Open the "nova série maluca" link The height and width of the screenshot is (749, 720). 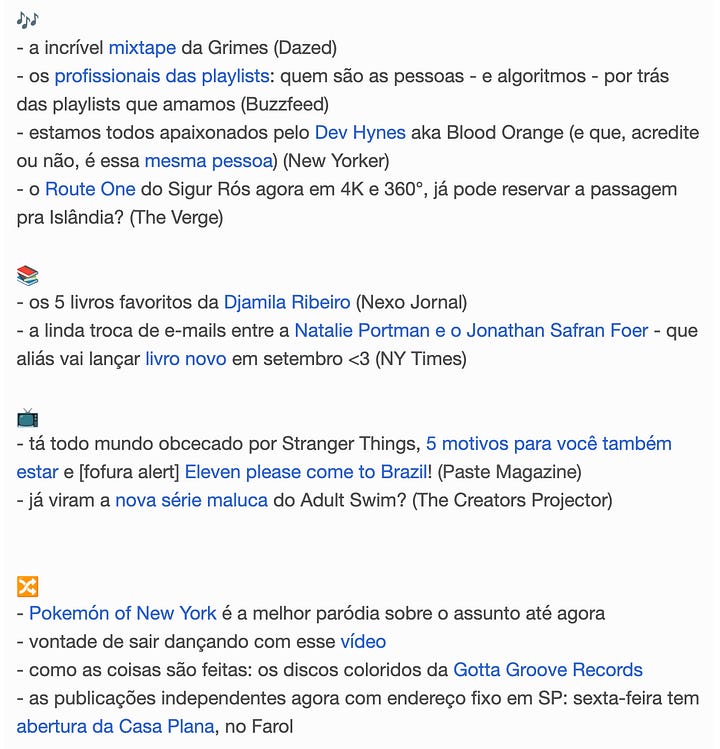click(192, 500)
